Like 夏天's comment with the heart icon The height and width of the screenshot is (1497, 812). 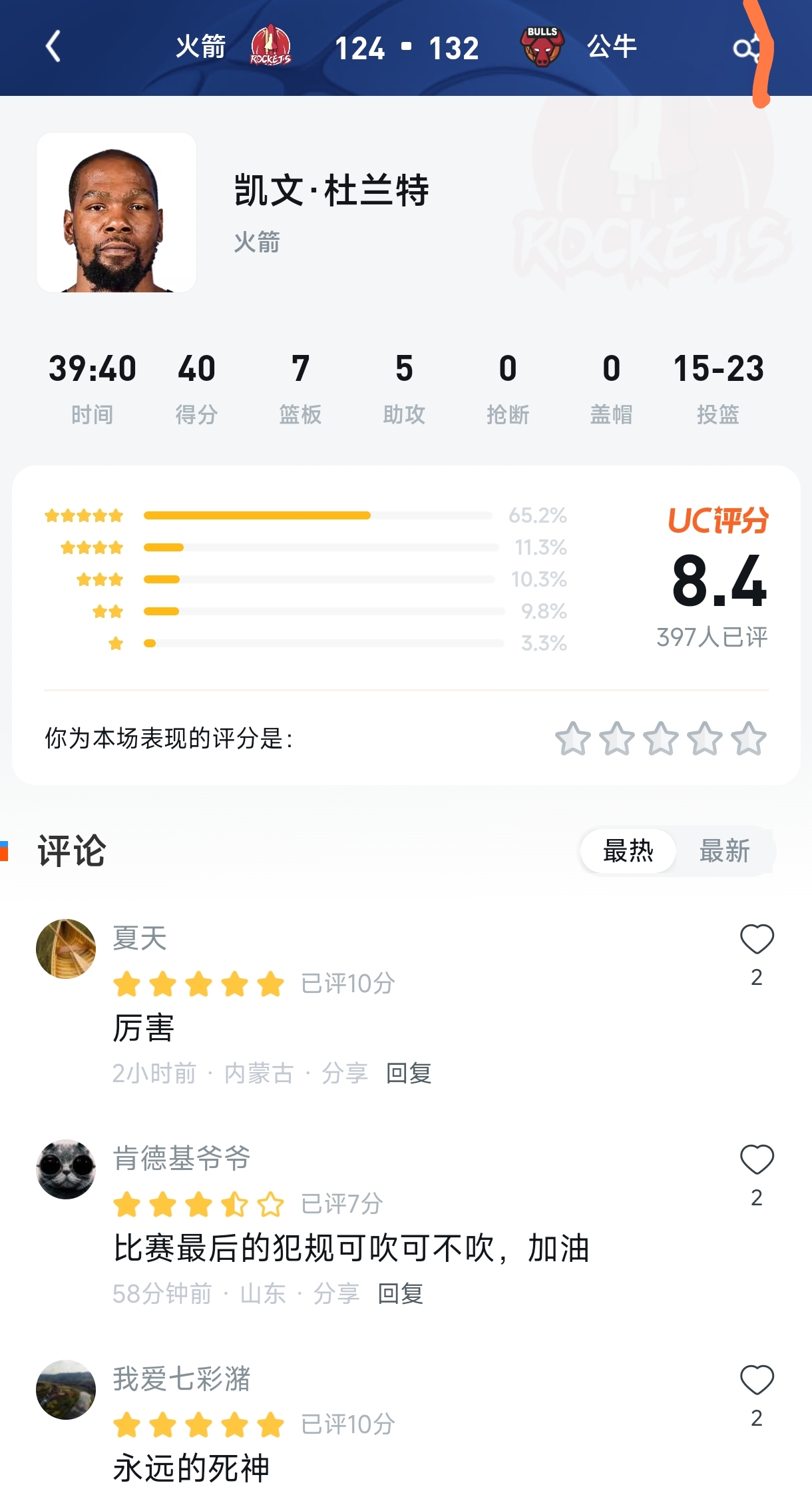pos(756,939)
